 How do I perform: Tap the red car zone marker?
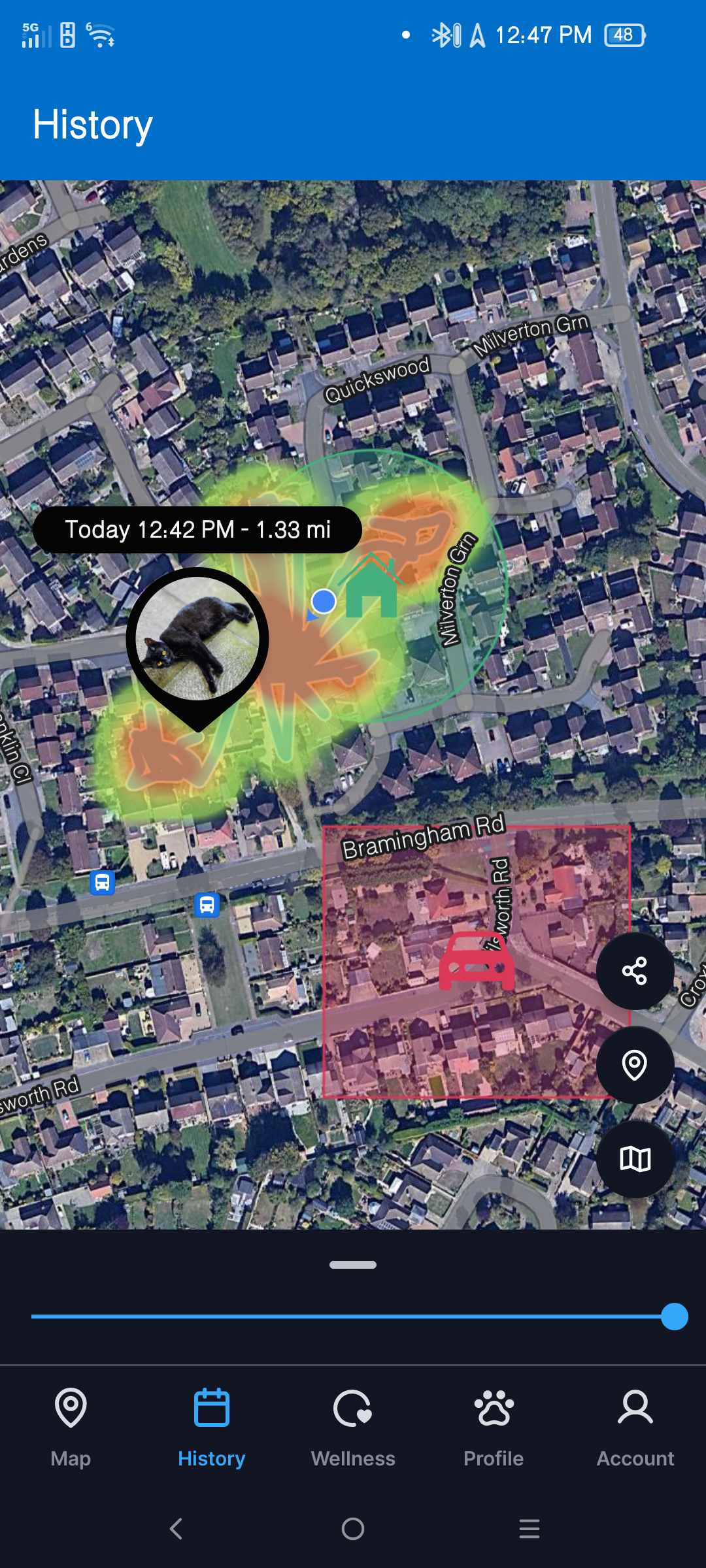point(477,960)
